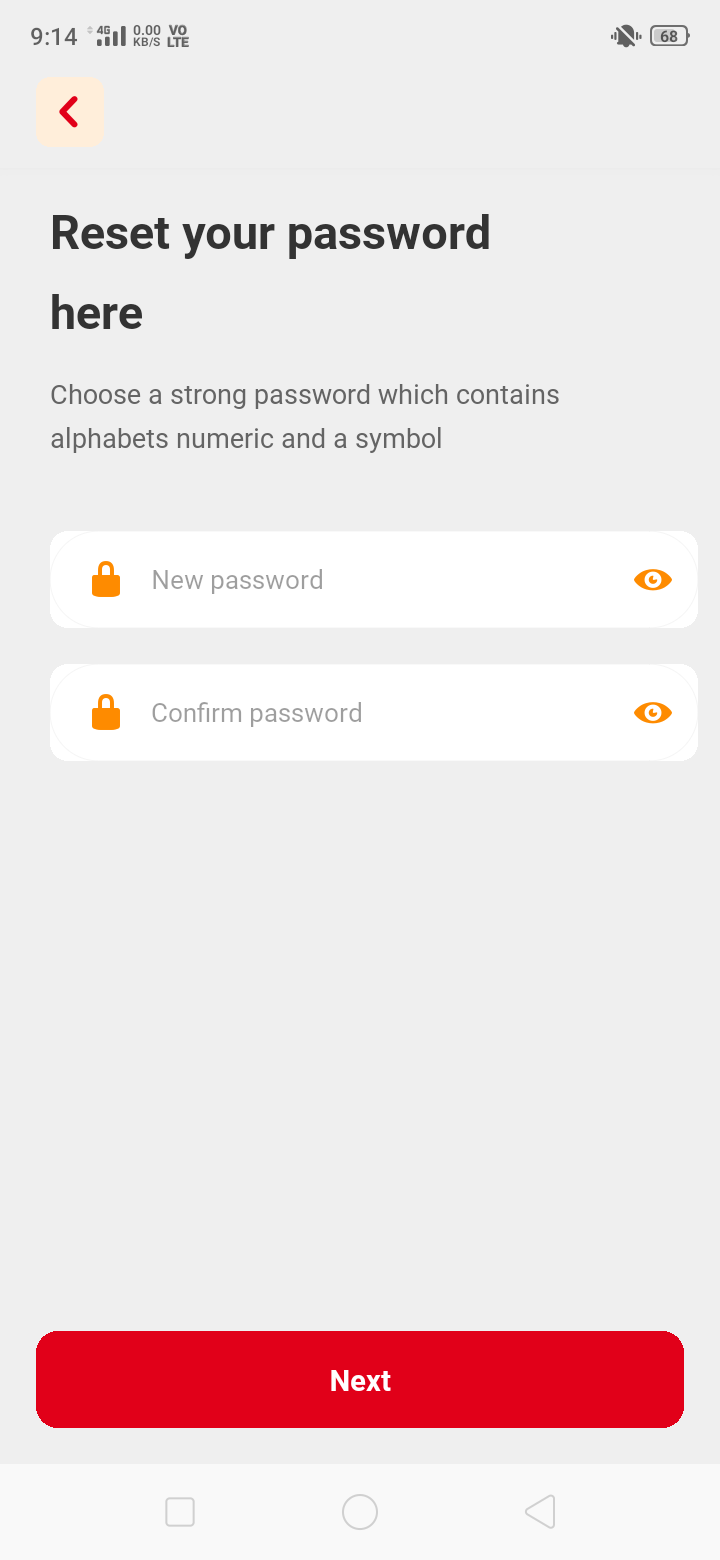Open recent apps from navigation bar
720x1560 pixels.
(x=180, y=1511)
